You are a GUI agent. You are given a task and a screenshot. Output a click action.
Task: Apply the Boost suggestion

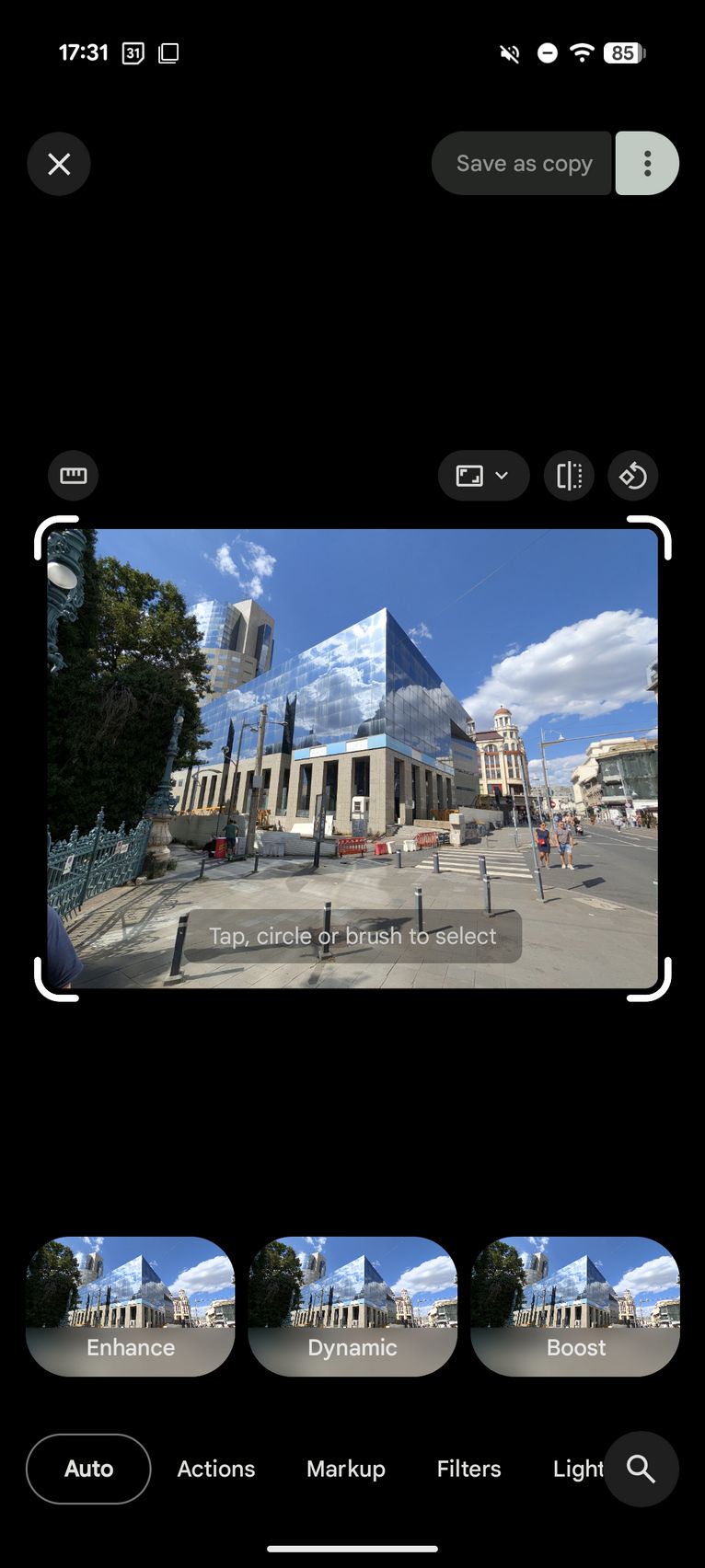(x=575, y=1307)
